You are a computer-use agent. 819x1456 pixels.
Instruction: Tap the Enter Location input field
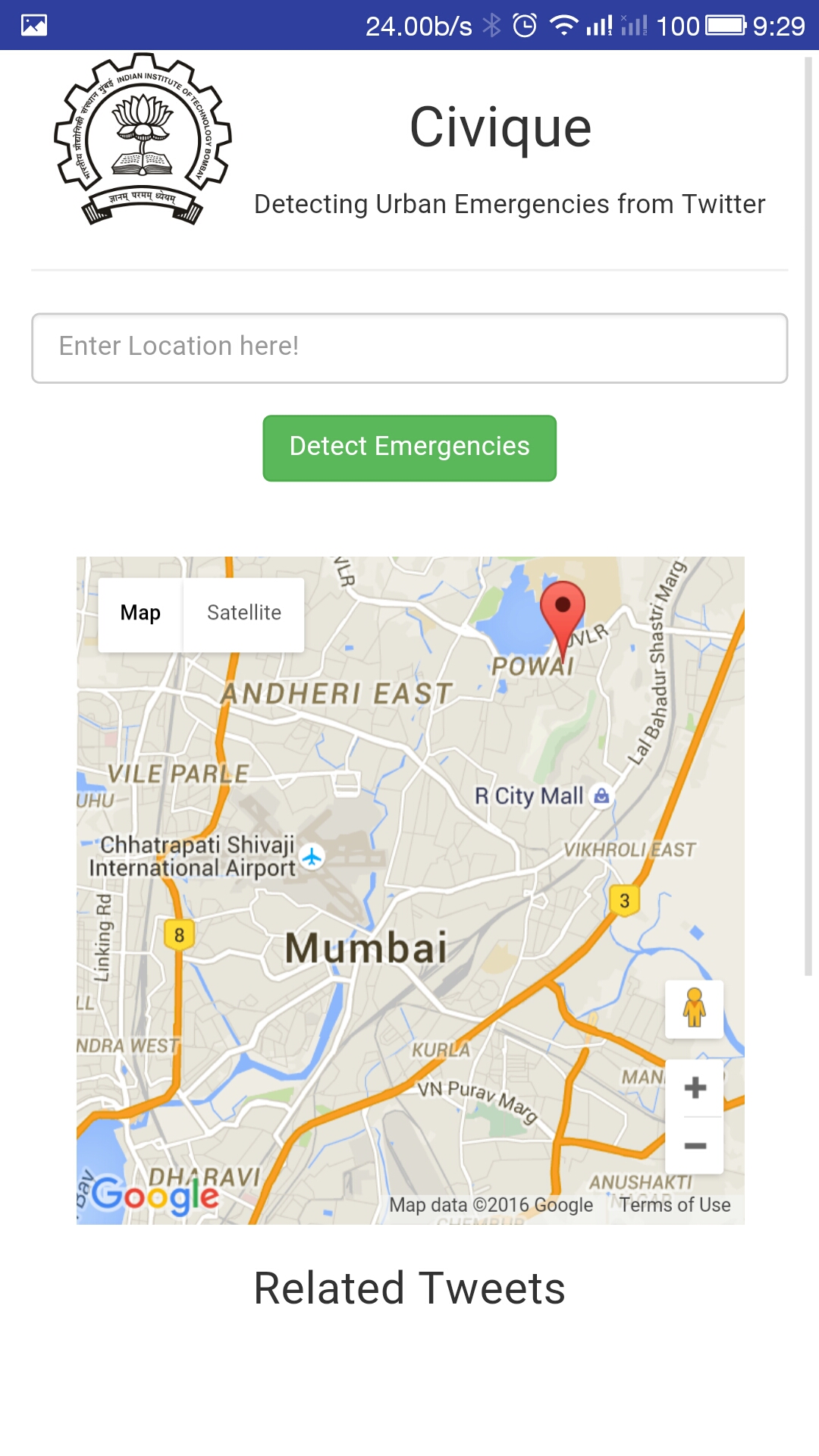pos(409,348)
